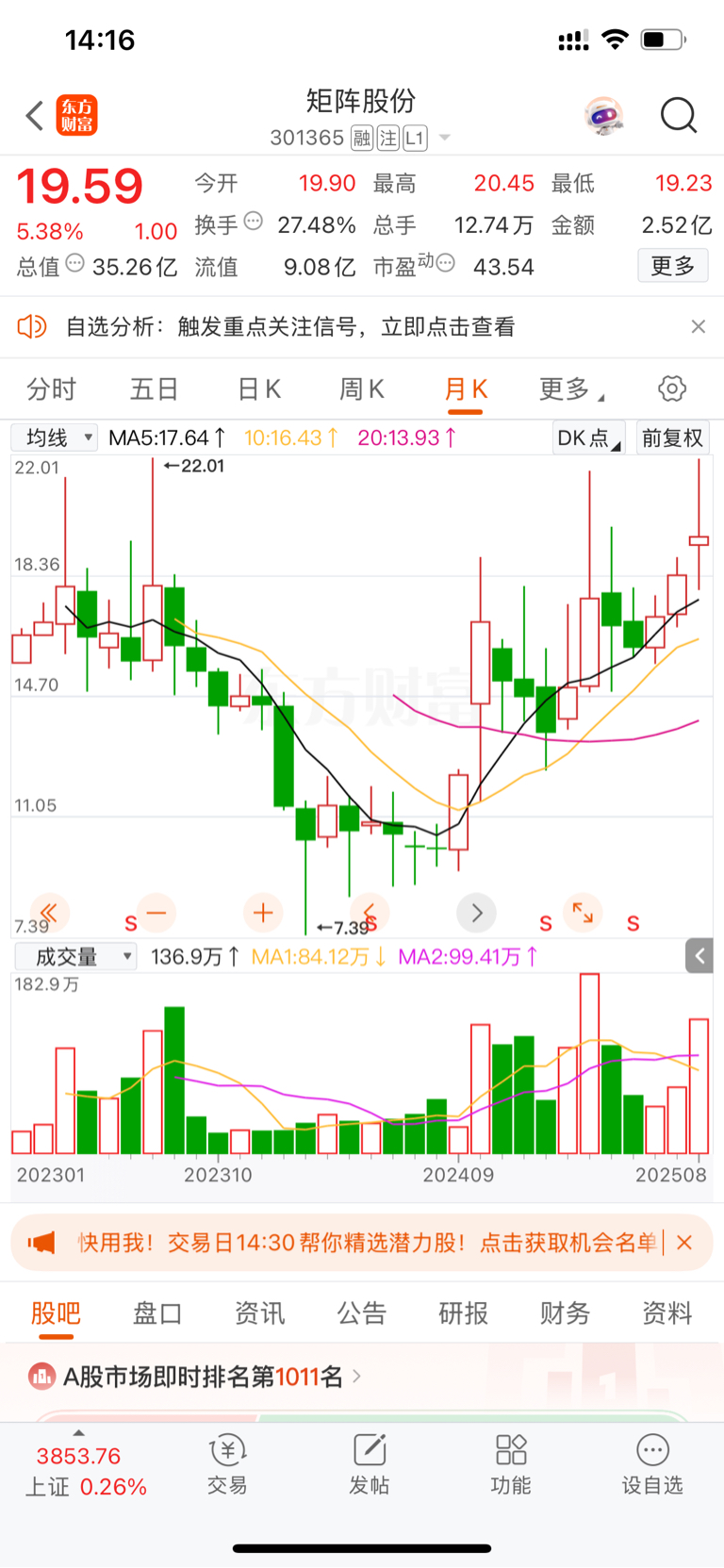Switch to the 日K chart tab
The height and width of the screenshot is (1568, 724).
(x=259, y=388)
